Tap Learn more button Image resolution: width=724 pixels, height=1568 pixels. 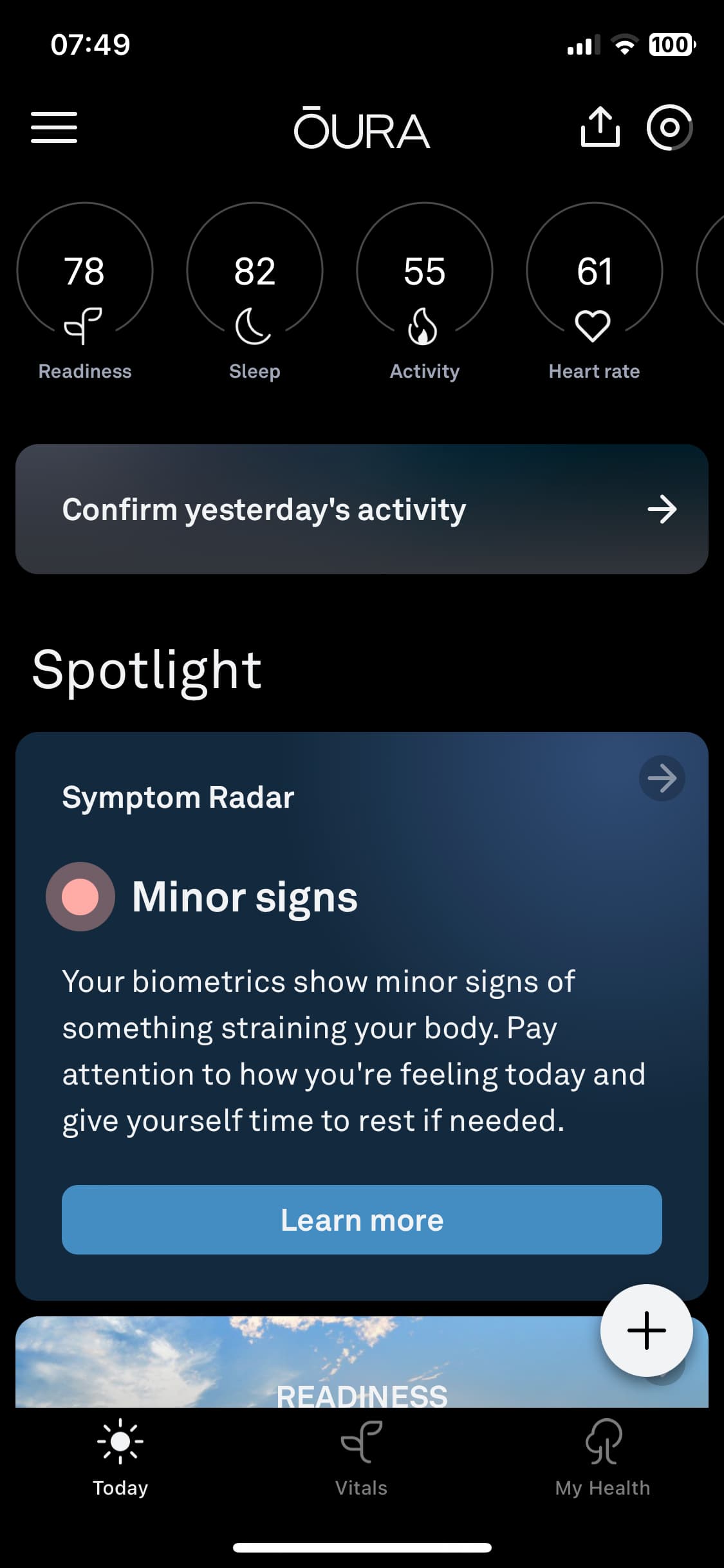pos(362,1220)
